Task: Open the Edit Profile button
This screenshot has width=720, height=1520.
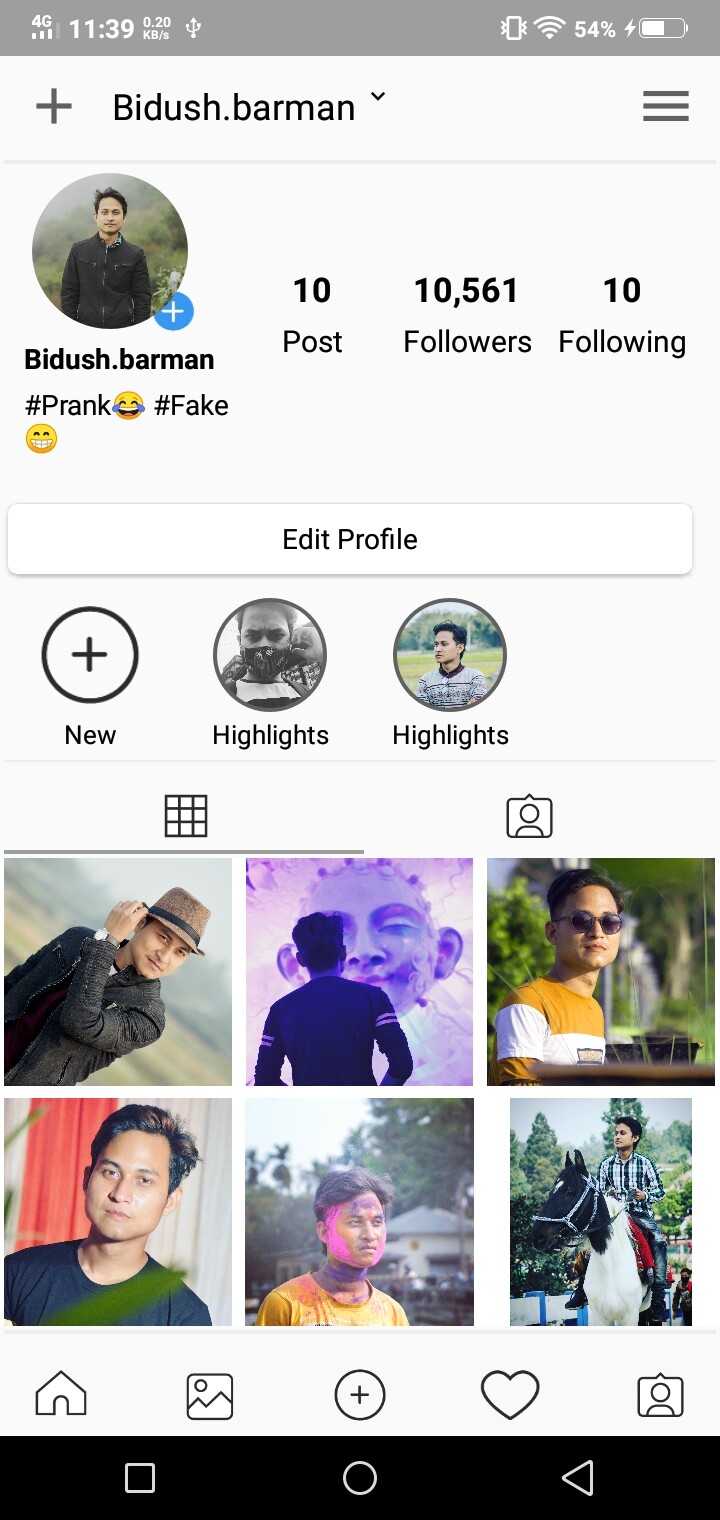Action: (x=350, y=539)
